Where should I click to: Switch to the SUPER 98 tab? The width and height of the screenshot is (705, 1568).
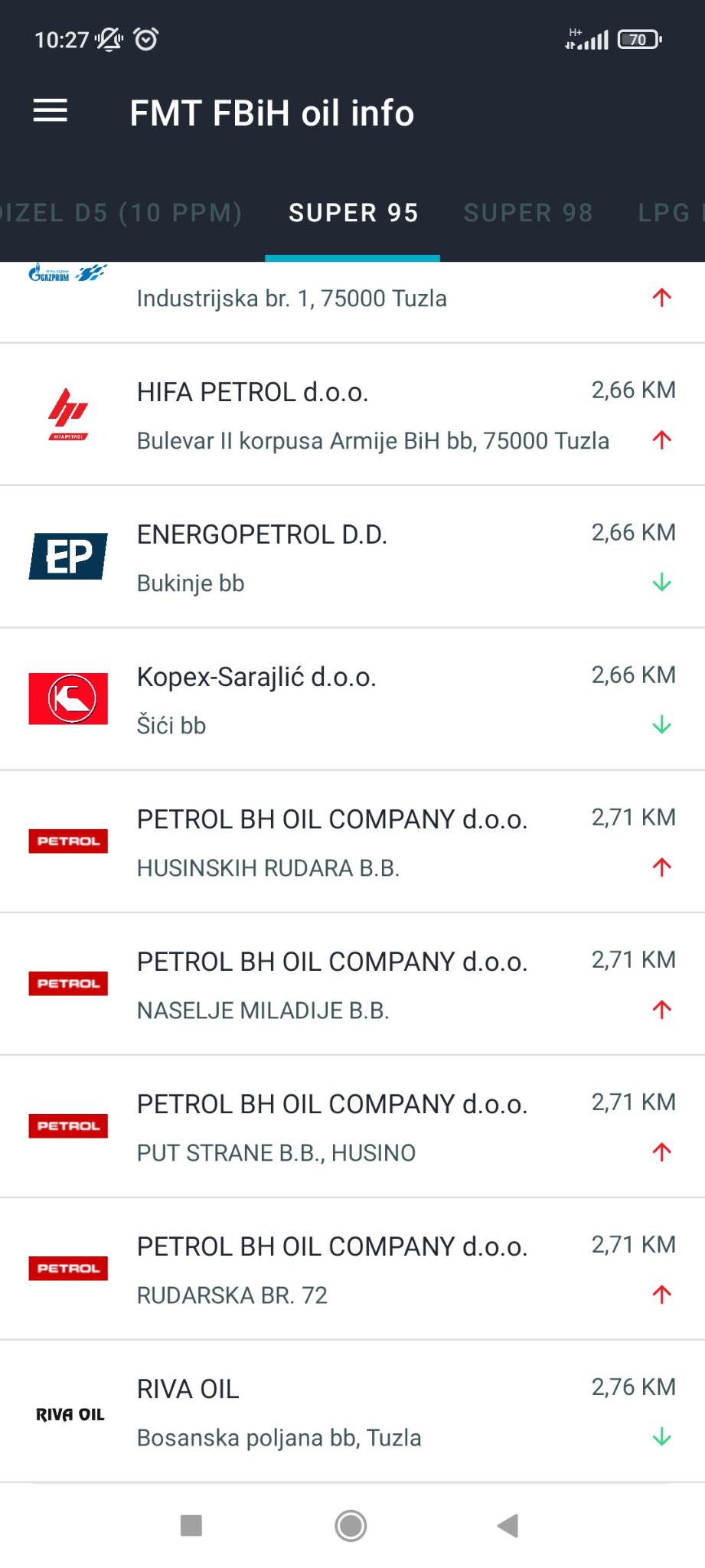click(x=528, y=213)
